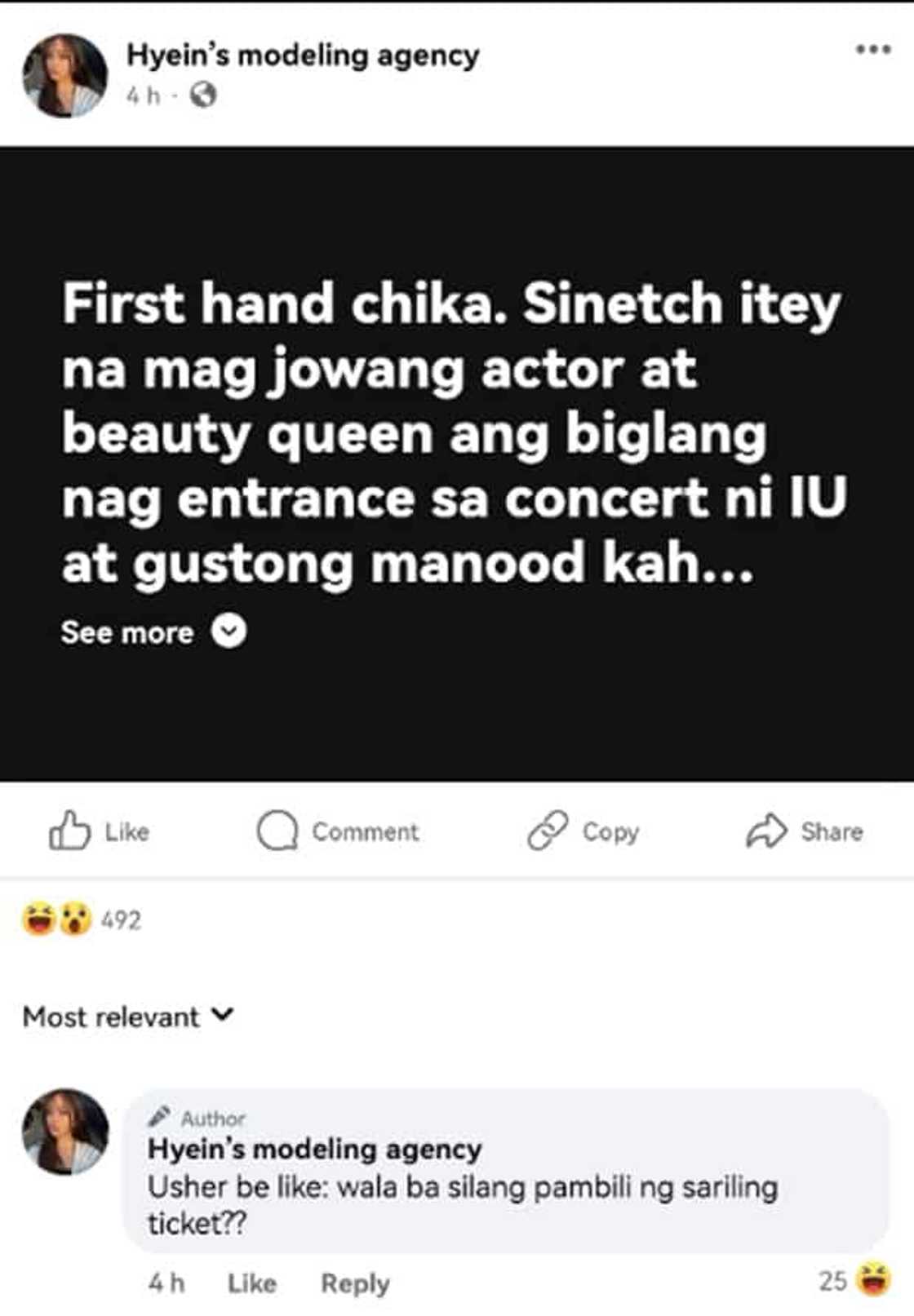Open the author's avatar beside the comment

[x=65, y=1132]
